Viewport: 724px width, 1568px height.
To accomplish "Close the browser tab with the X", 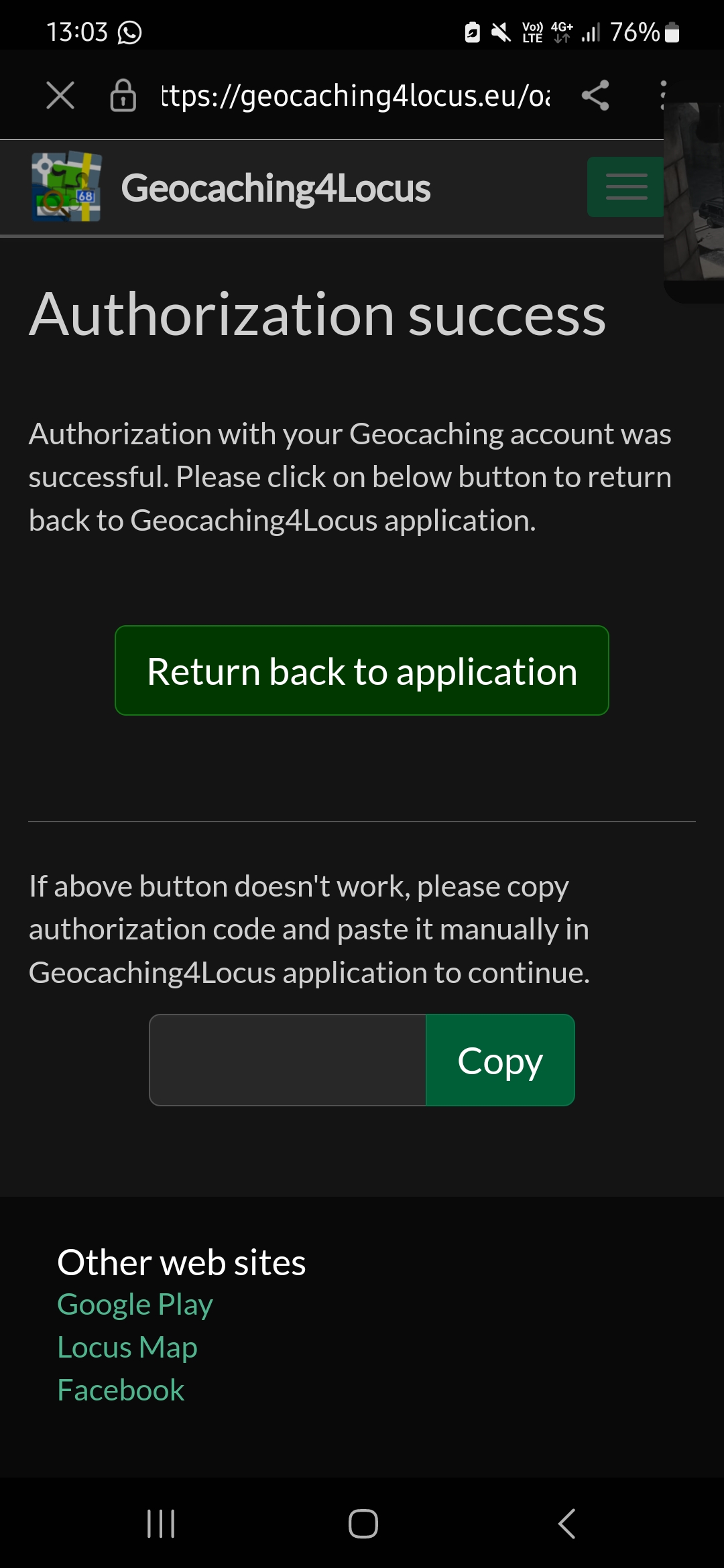I will point(60,95).
